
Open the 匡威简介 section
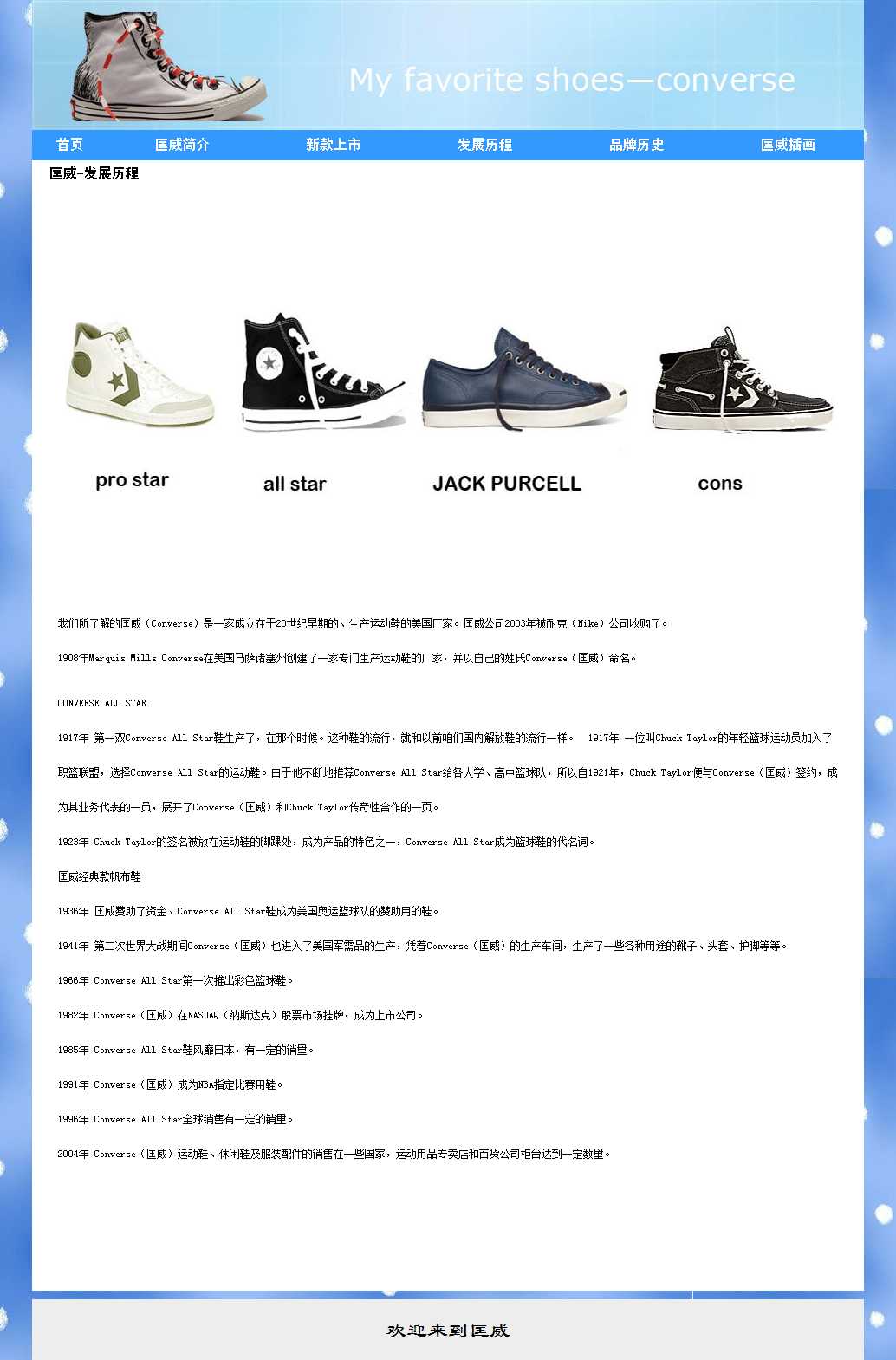pos(182,145)
